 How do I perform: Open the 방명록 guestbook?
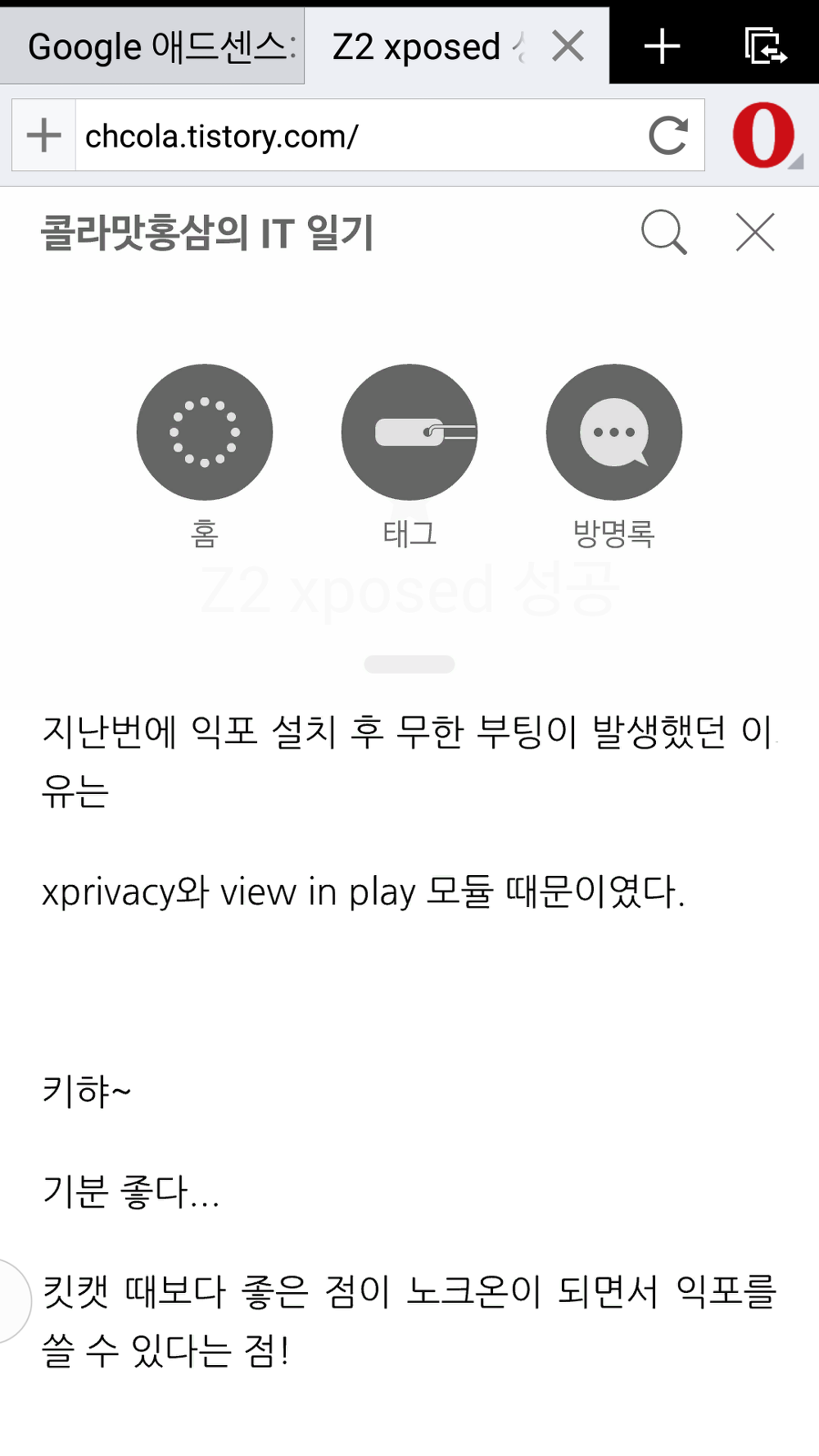click(x=614, y=433)
